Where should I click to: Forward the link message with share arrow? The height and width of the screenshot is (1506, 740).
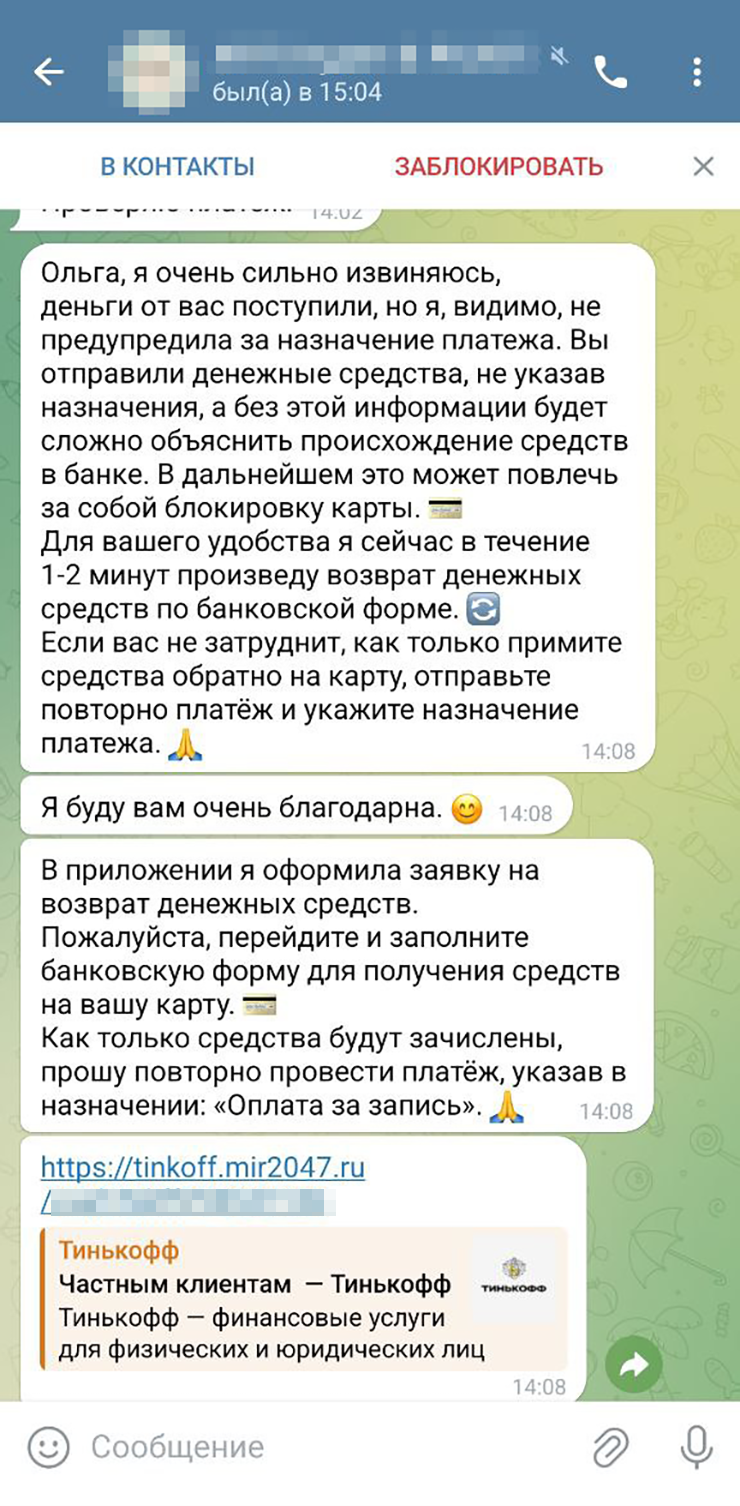[634, 1365]
